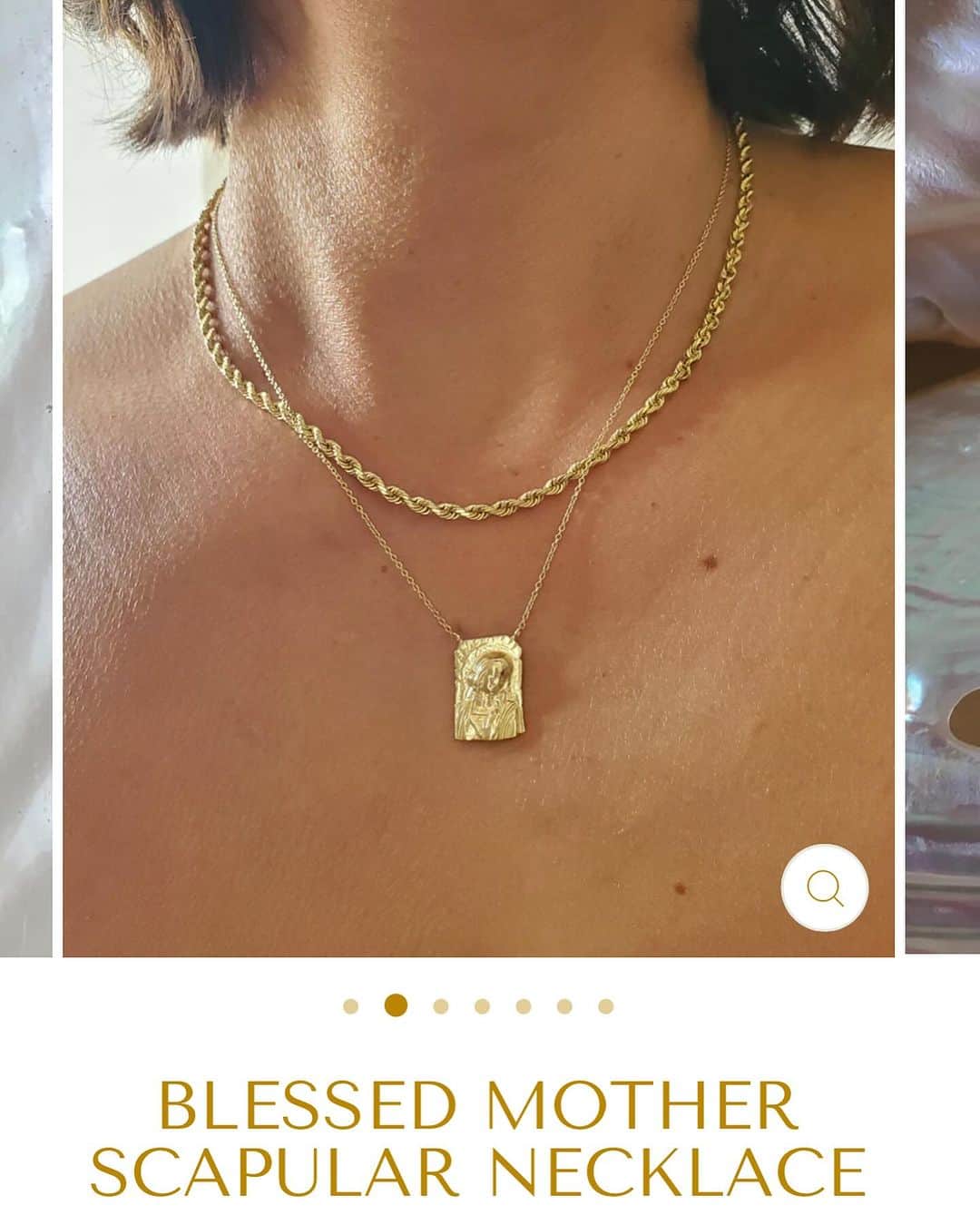Go to the last carousel image dot
Screen dimensions: 980x1225
[x=606, y=1005]
